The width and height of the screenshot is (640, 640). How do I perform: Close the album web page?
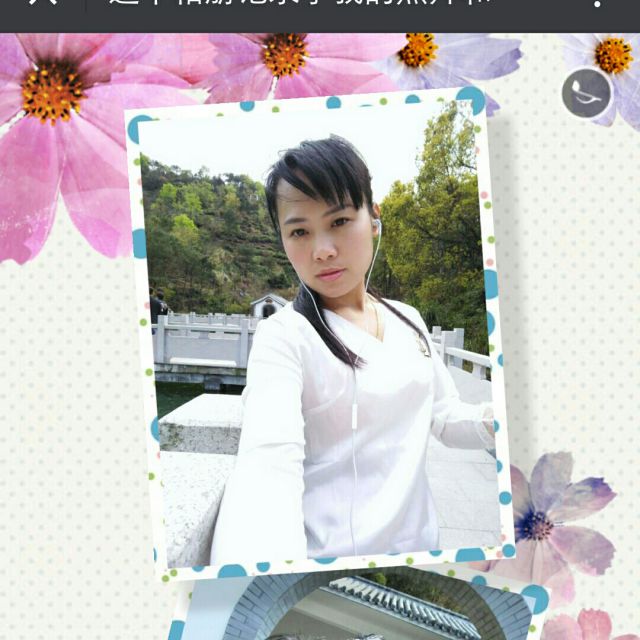click(x=40, y=4)
